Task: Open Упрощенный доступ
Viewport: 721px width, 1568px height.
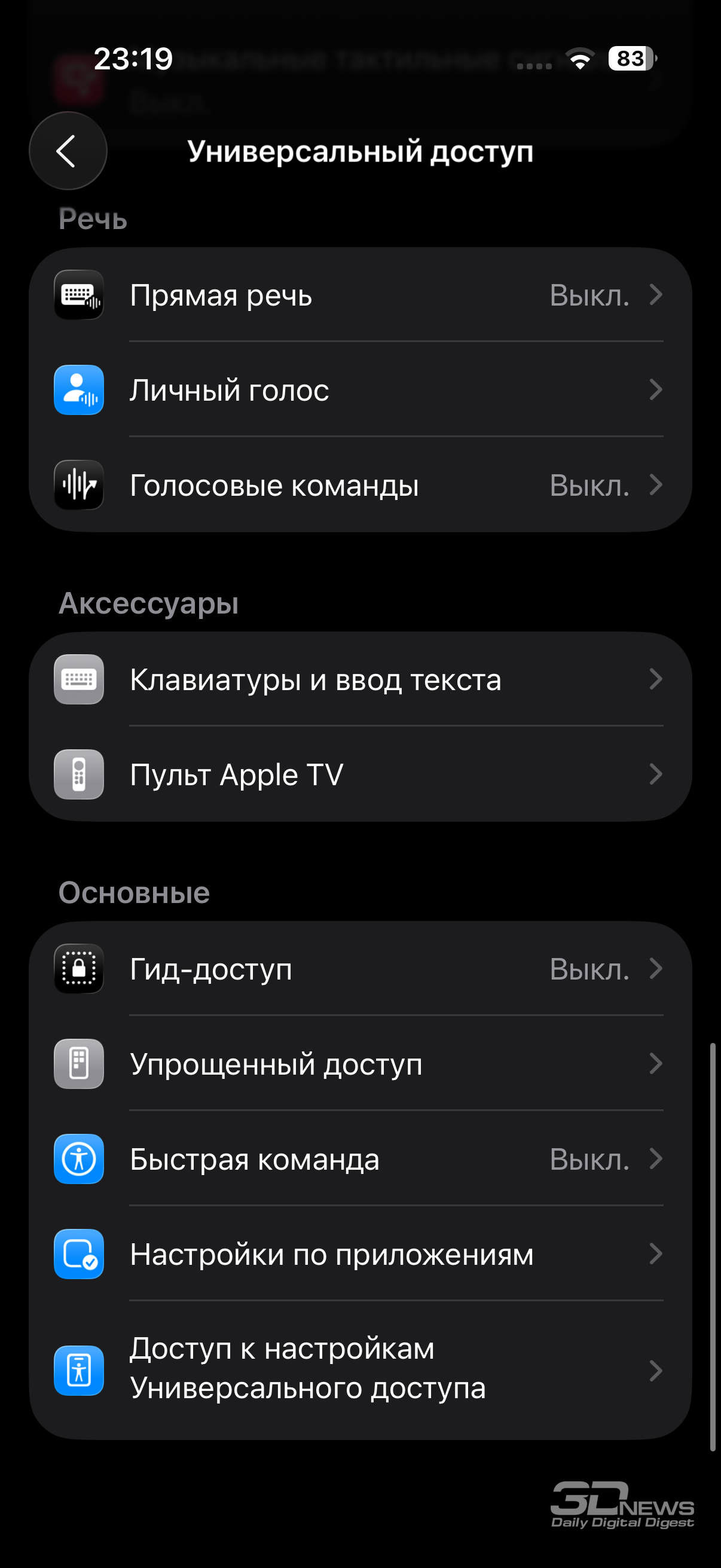Action: click(360, 1064)
